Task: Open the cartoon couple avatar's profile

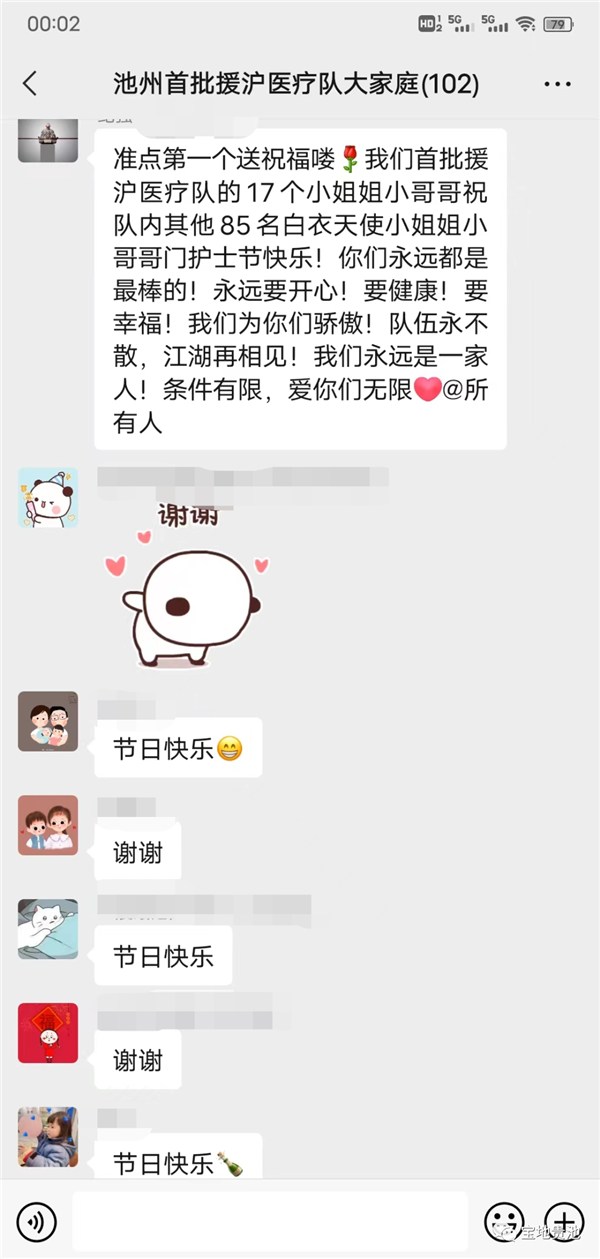Action: (48, 825)
